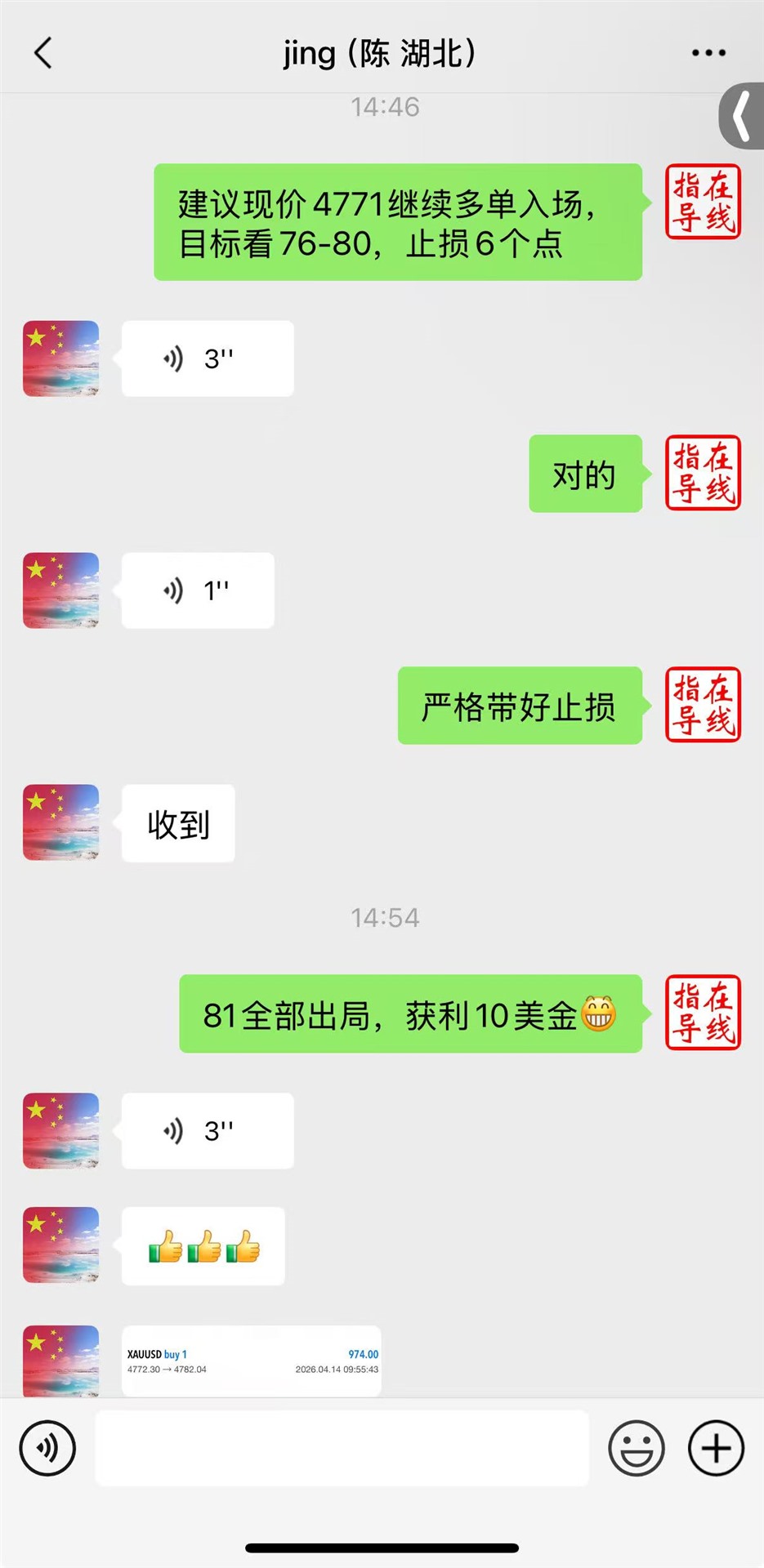Expand the gray side arrow tab
Image resolution: width=764 pixels, height=1568 pixels.
click(742, 116)
